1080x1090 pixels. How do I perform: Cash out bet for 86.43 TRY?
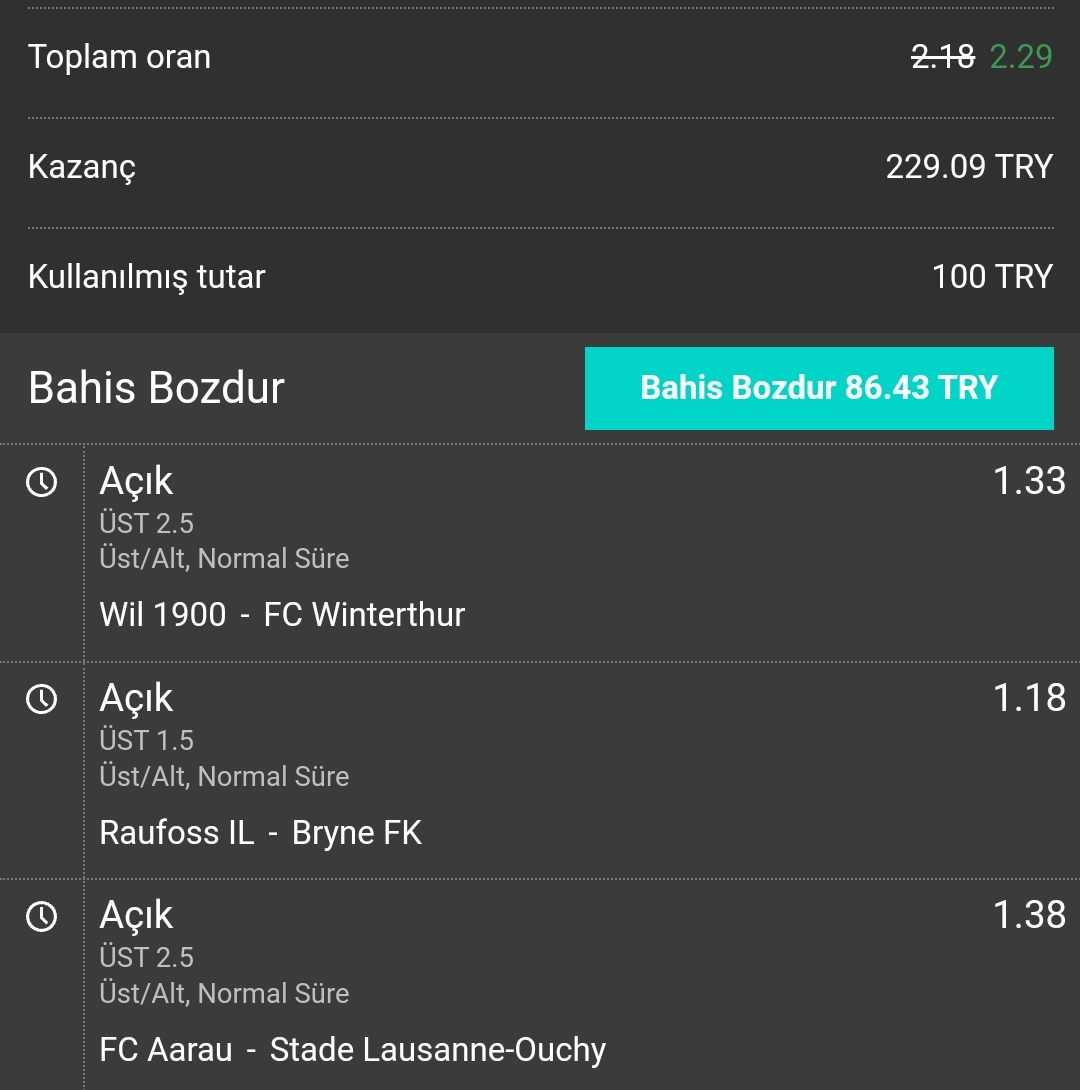tap(819, 388)
